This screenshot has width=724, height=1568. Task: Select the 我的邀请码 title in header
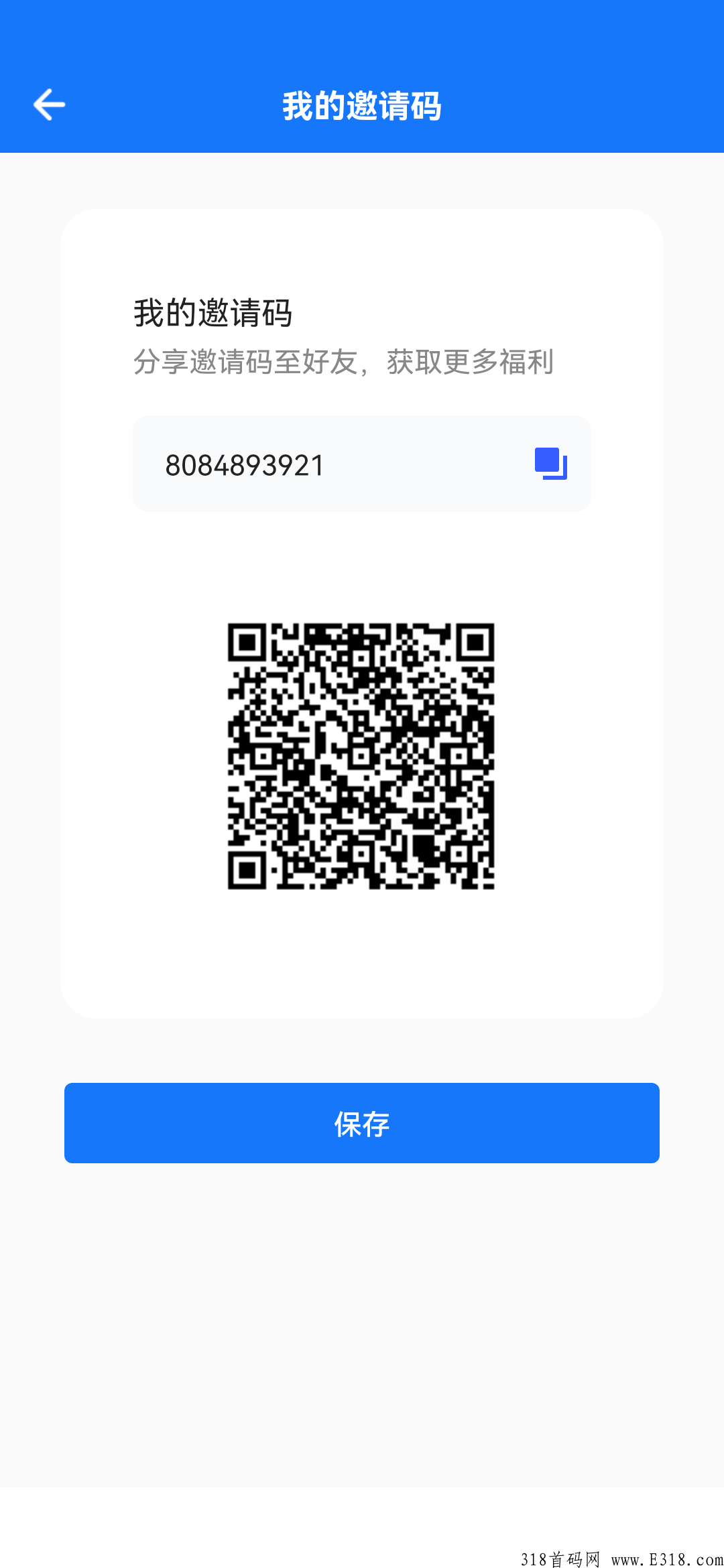tap(362, 106)
